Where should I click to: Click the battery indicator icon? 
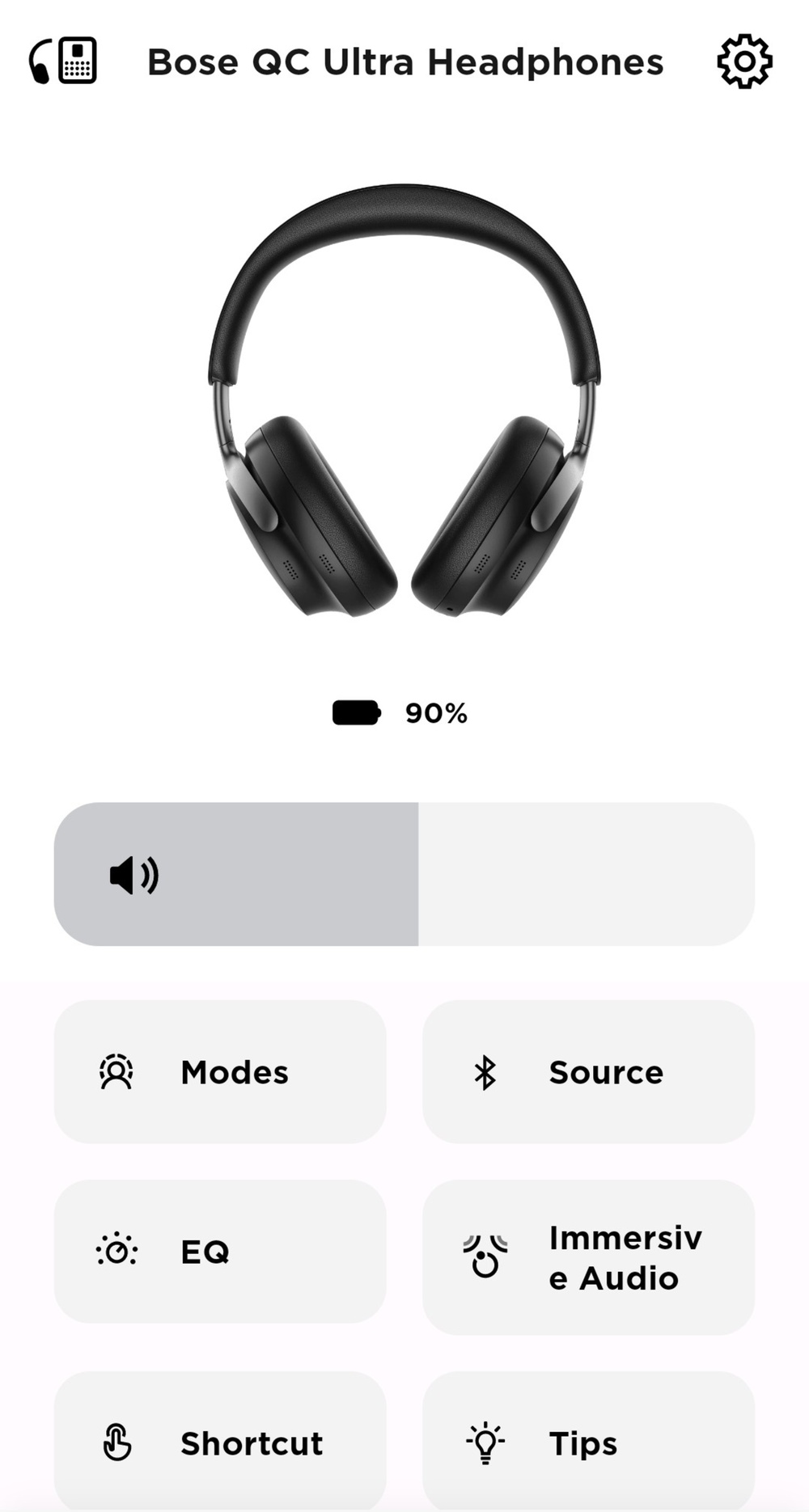point(355,712)
